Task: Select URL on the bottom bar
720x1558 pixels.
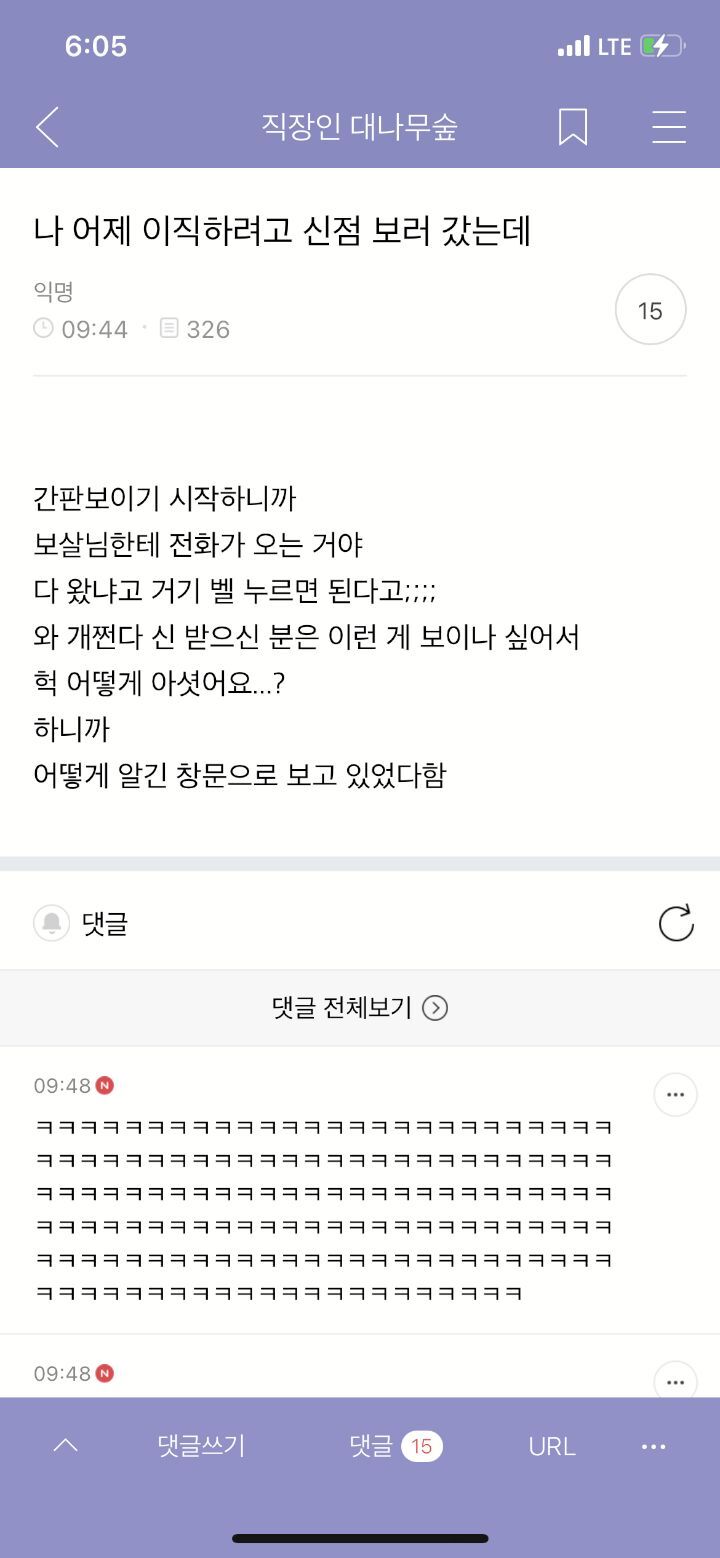Action: (x=553, y=1446)
